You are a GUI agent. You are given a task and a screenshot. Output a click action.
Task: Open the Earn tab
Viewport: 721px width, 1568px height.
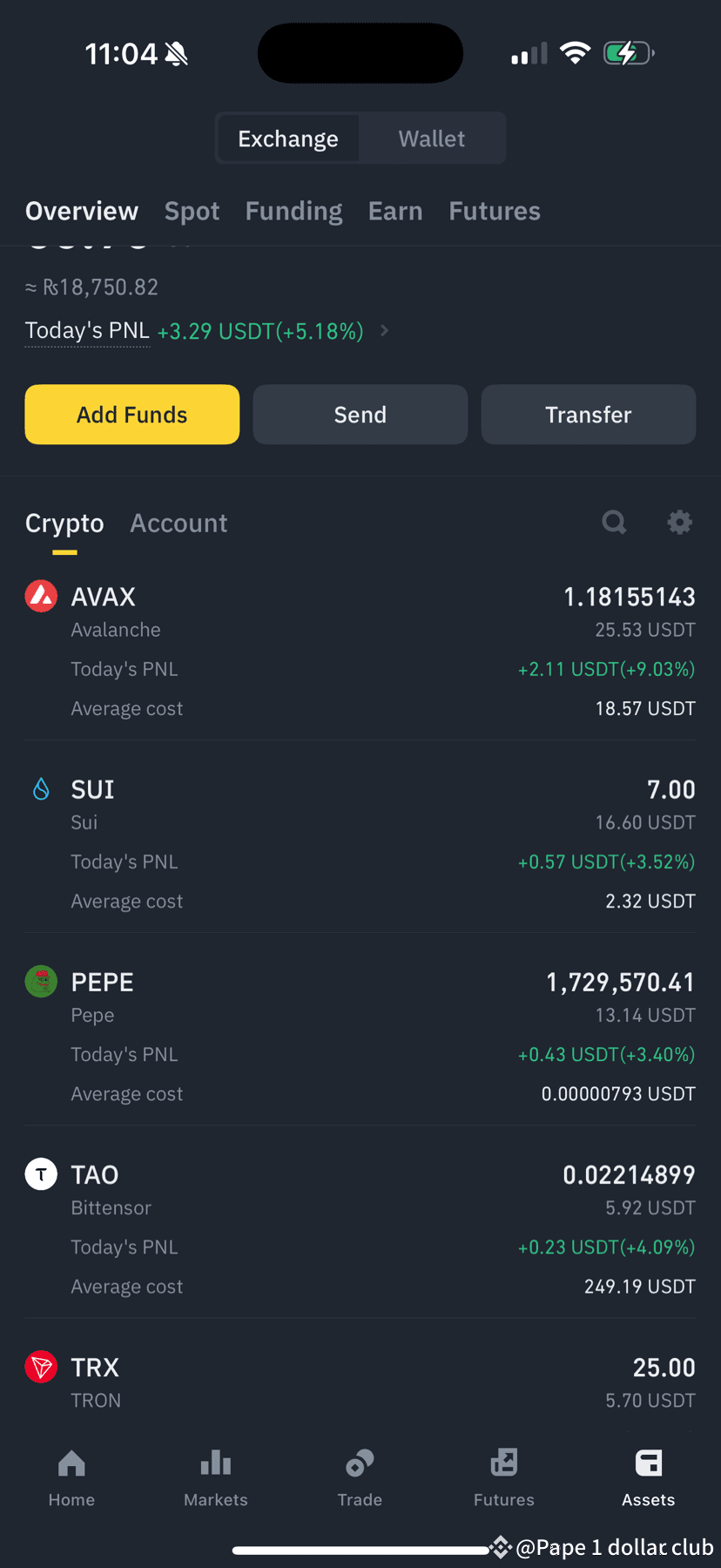coord(395,210)
